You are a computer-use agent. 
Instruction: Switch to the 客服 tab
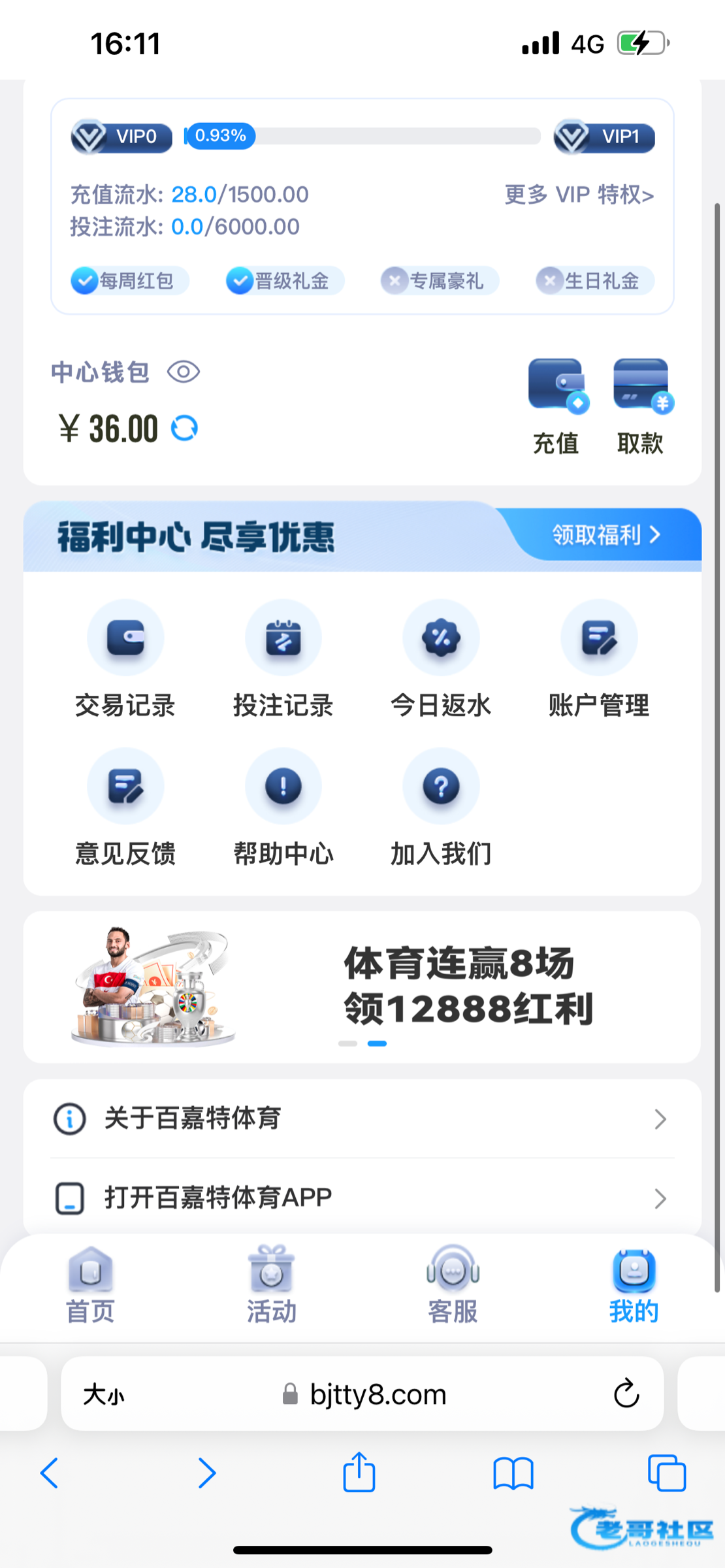453,1284
